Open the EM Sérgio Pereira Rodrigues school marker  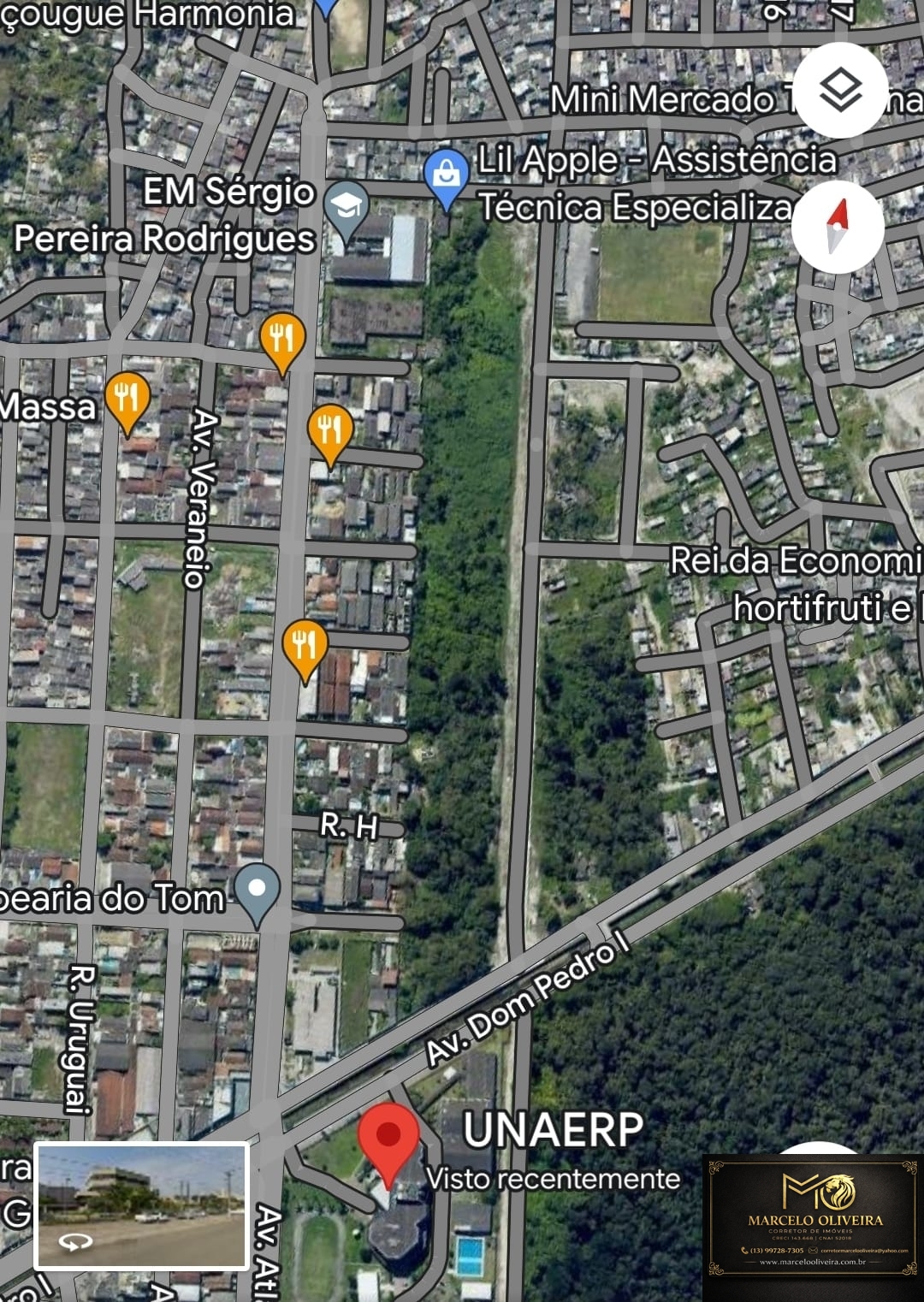[x=346, y=208]
